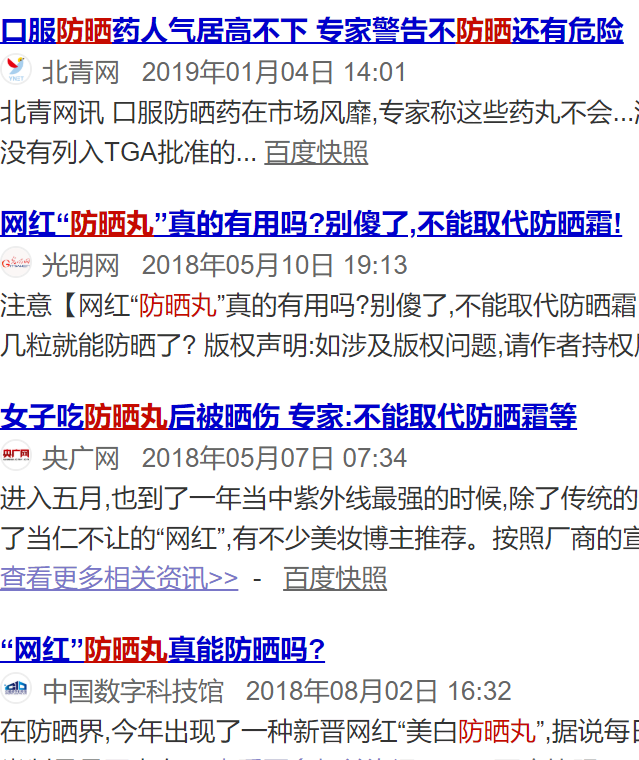Open 百度快照 next to 查看更多相关资讯

coord(335,578)
